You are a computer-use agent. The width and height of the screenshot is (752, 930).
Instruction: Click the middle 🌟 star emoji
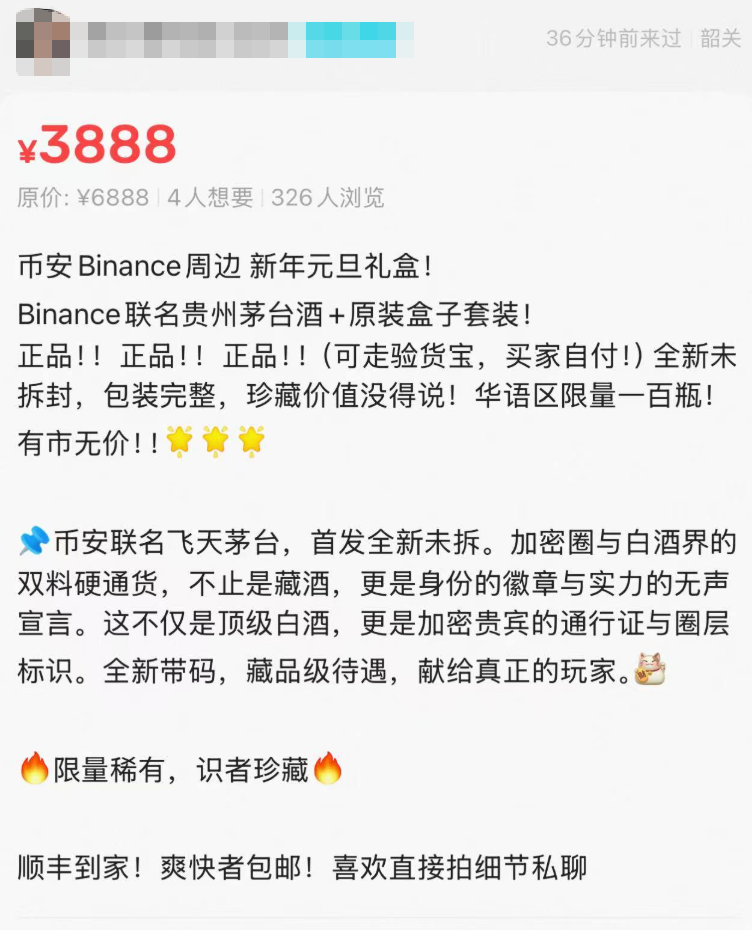pos(216,438)
